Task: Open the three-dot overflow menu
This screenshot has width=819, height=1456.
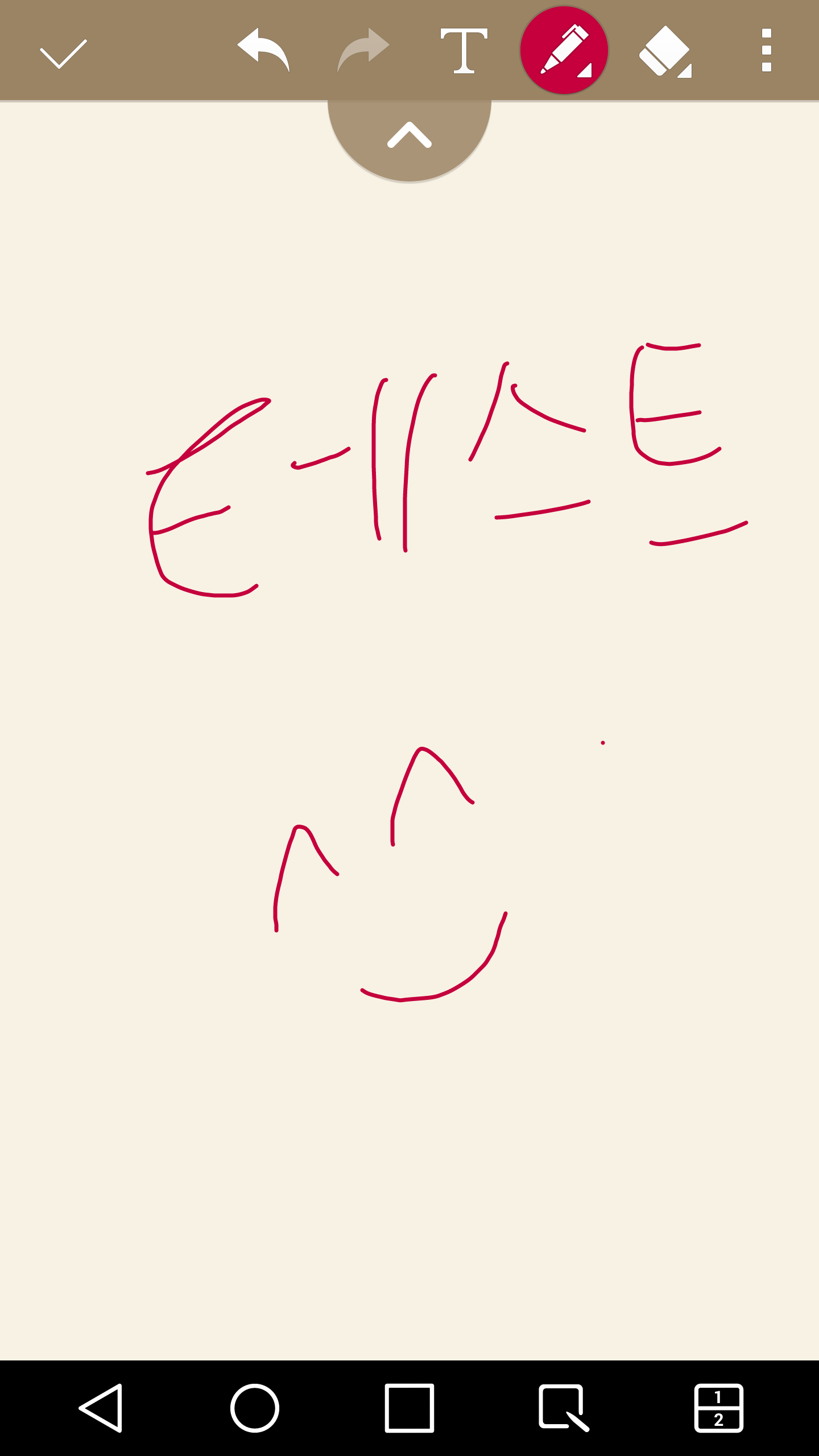Action: click(x=766, y=51)
